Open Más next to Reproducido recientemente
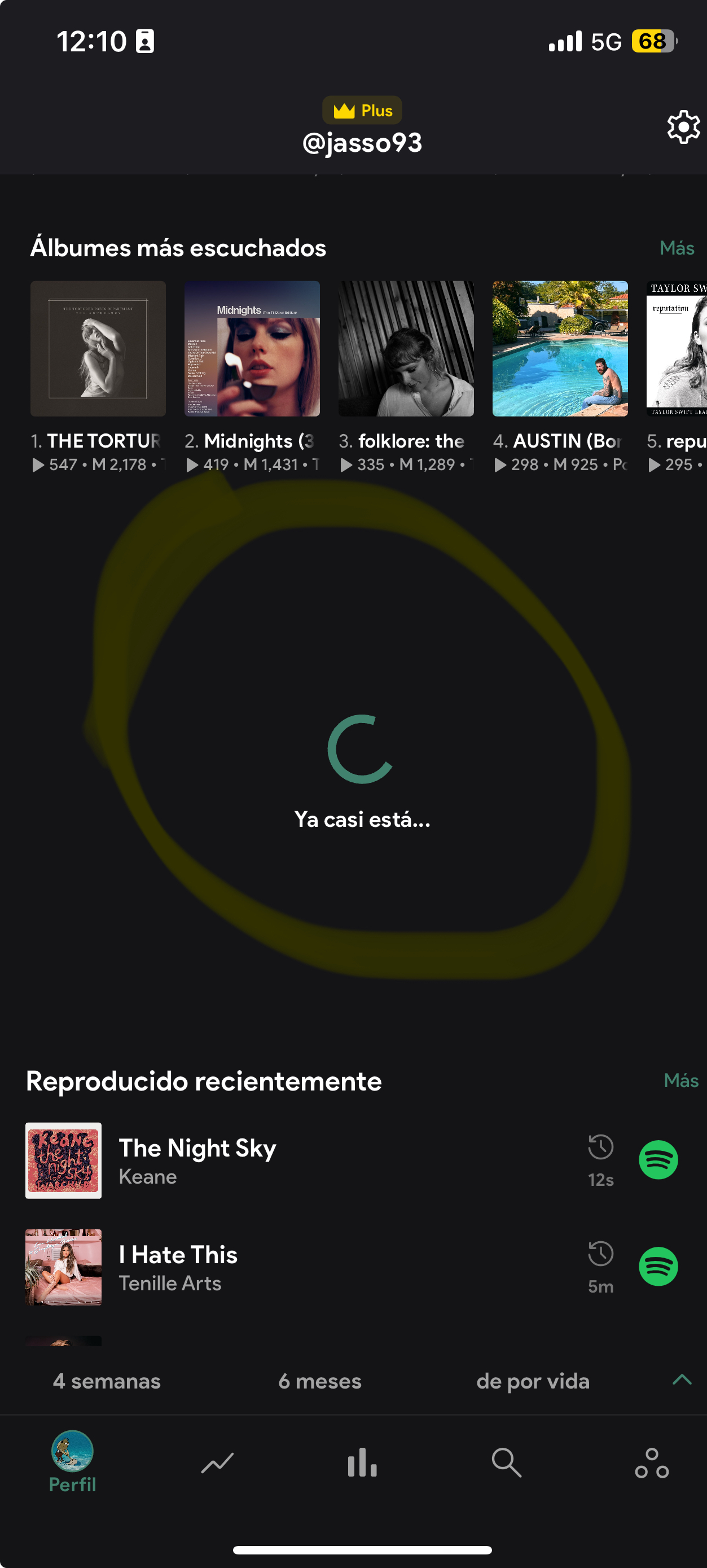 (x=680, y=1080)
